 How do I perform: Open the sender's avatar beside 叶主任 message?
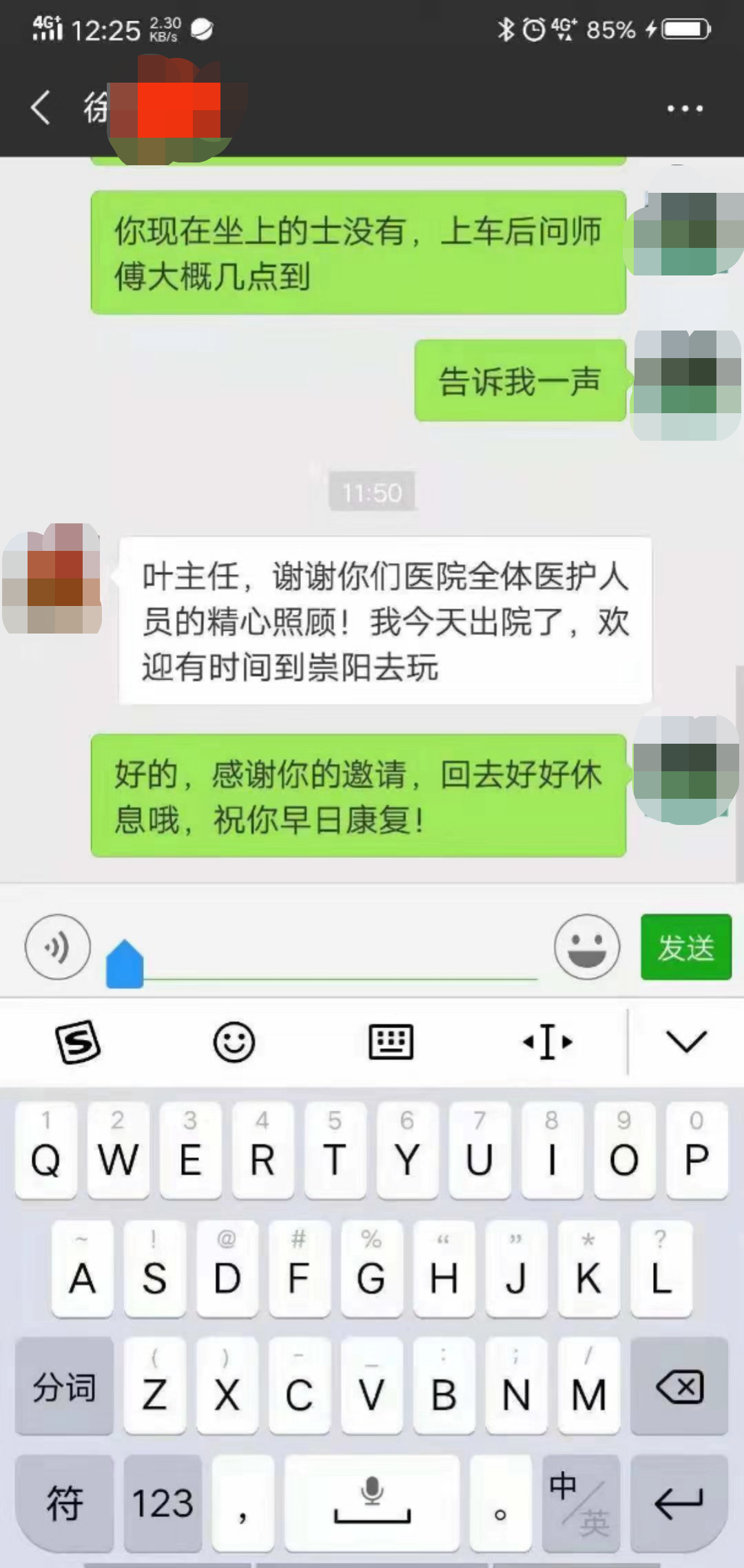(52, 578)
